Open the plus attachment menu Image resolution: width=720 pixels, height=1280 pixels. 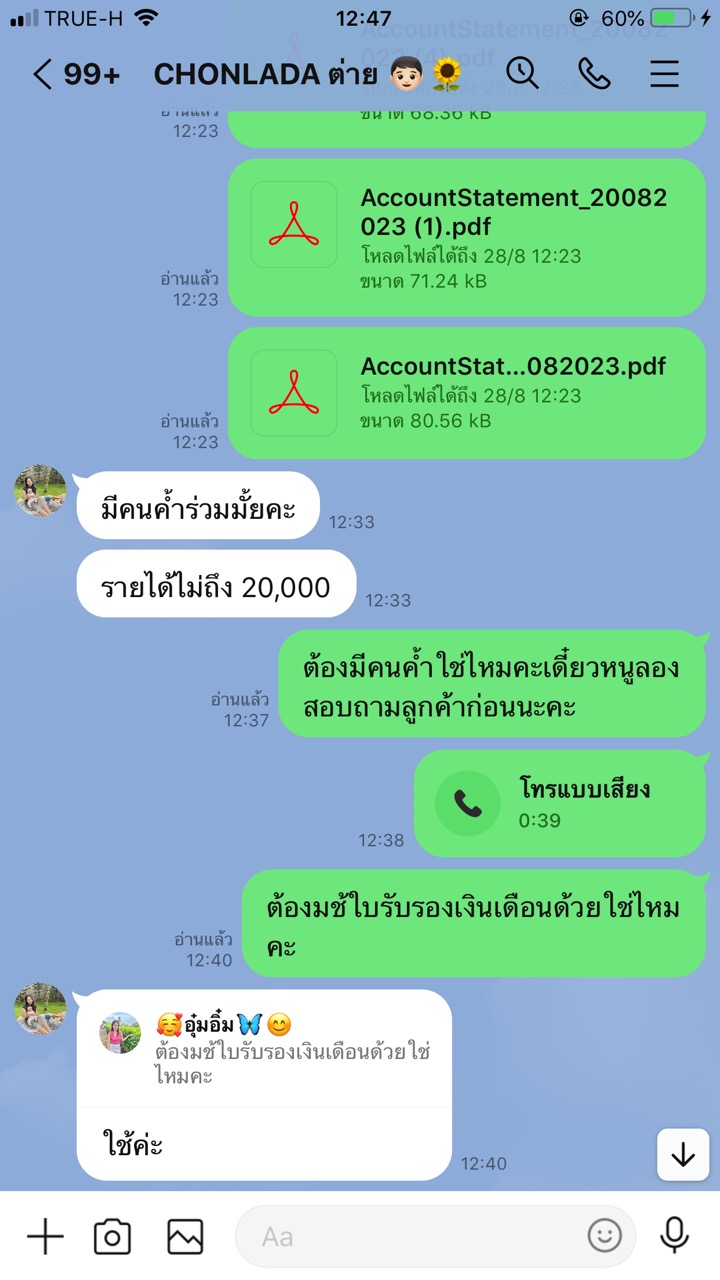[x=45, y=1237]
